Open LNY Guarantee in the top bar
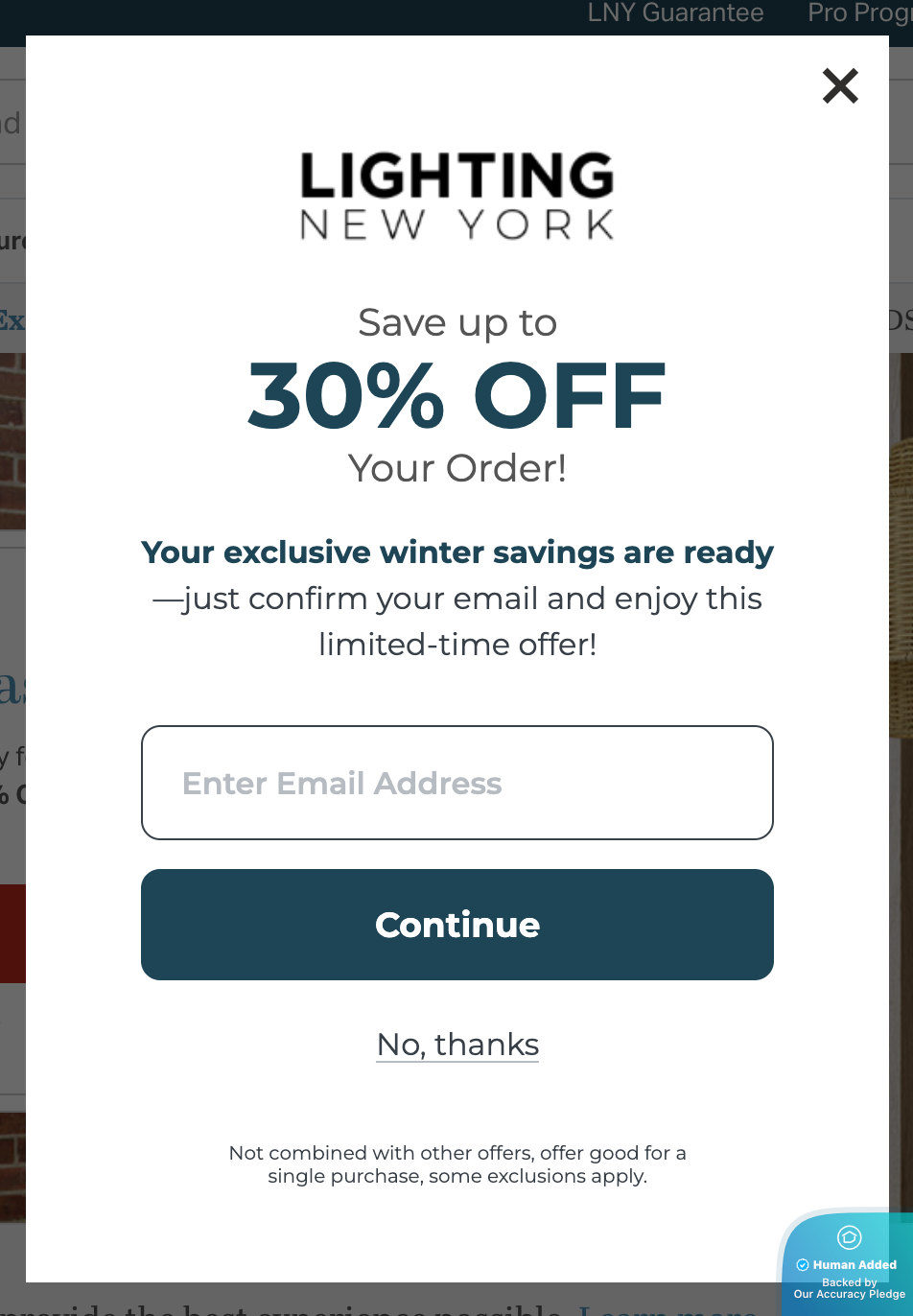 click(x=675, y=13)
